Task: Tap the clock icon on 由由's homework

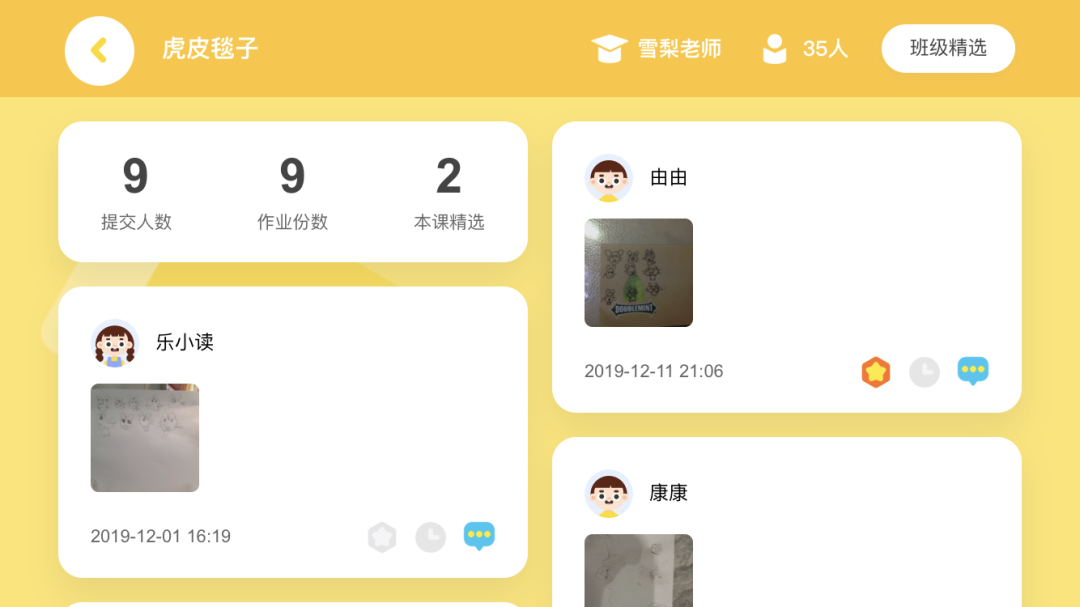Action: pyautogui.click(x=924, y=372)
